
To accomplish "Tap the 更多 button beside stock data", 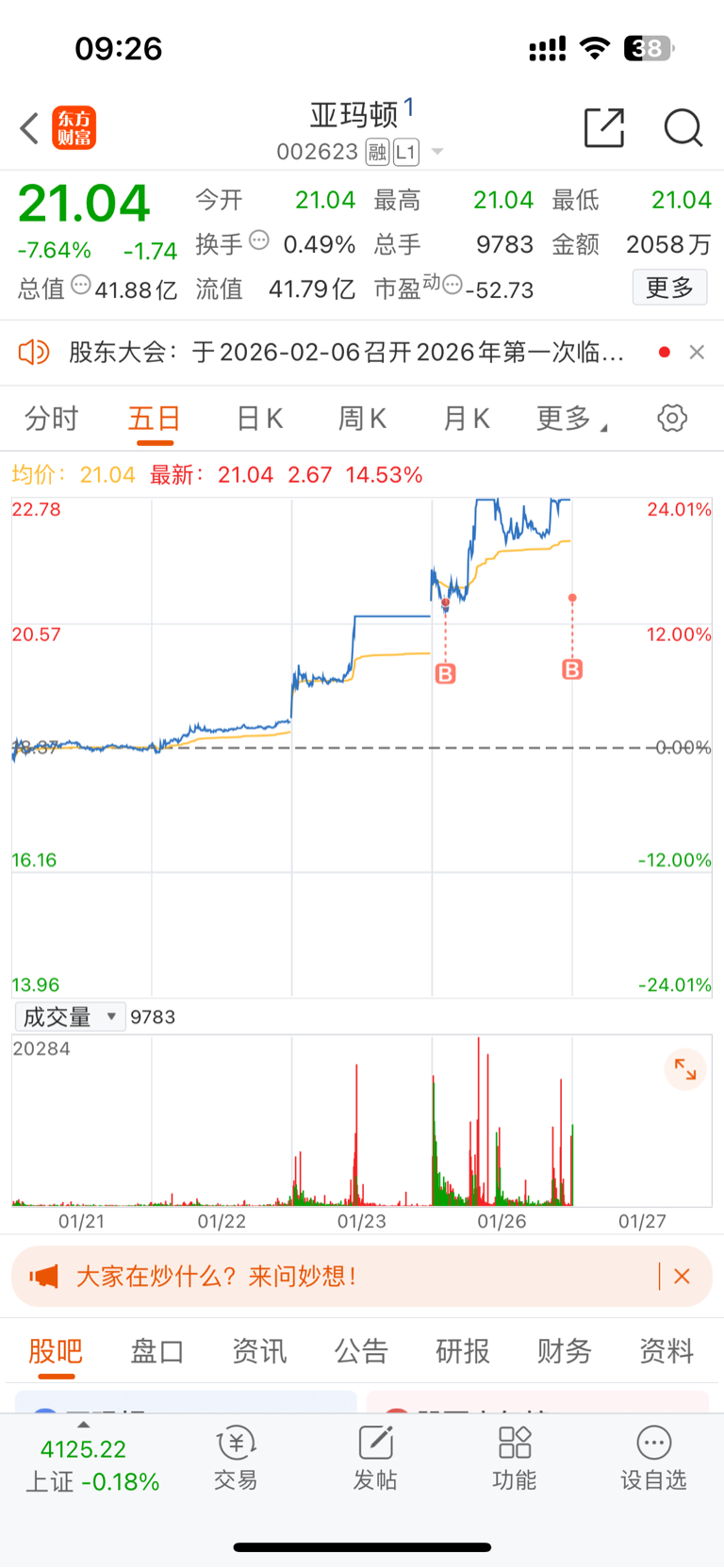I will [669, 288].
